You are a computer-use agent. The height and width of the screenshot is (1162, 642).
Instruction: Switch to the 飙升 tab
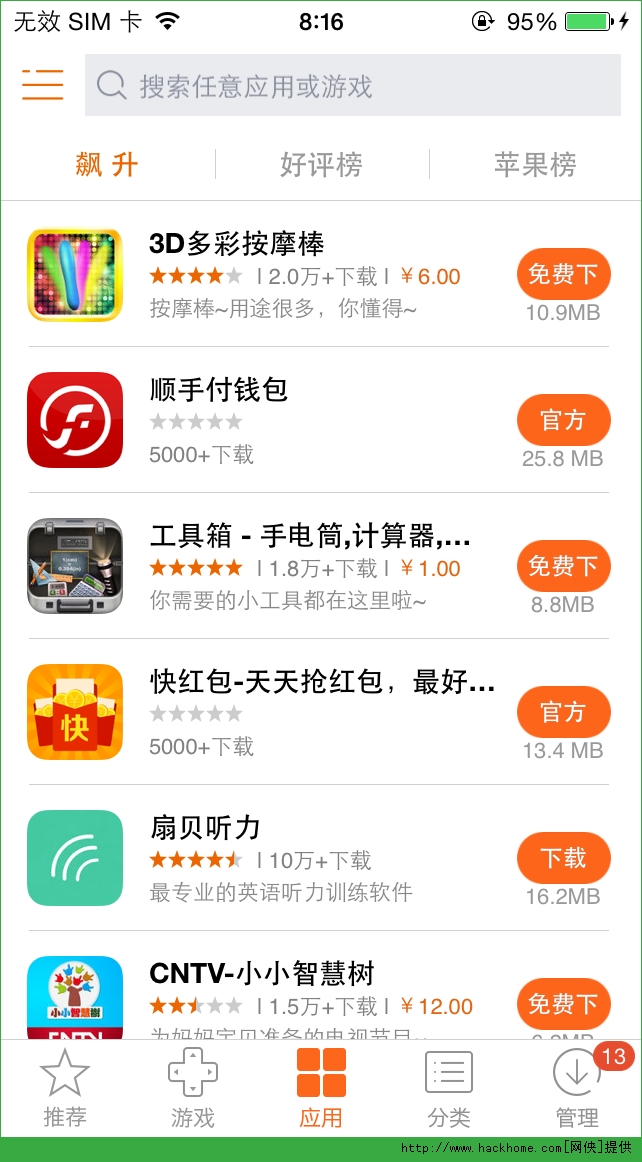tap(107, 164)
